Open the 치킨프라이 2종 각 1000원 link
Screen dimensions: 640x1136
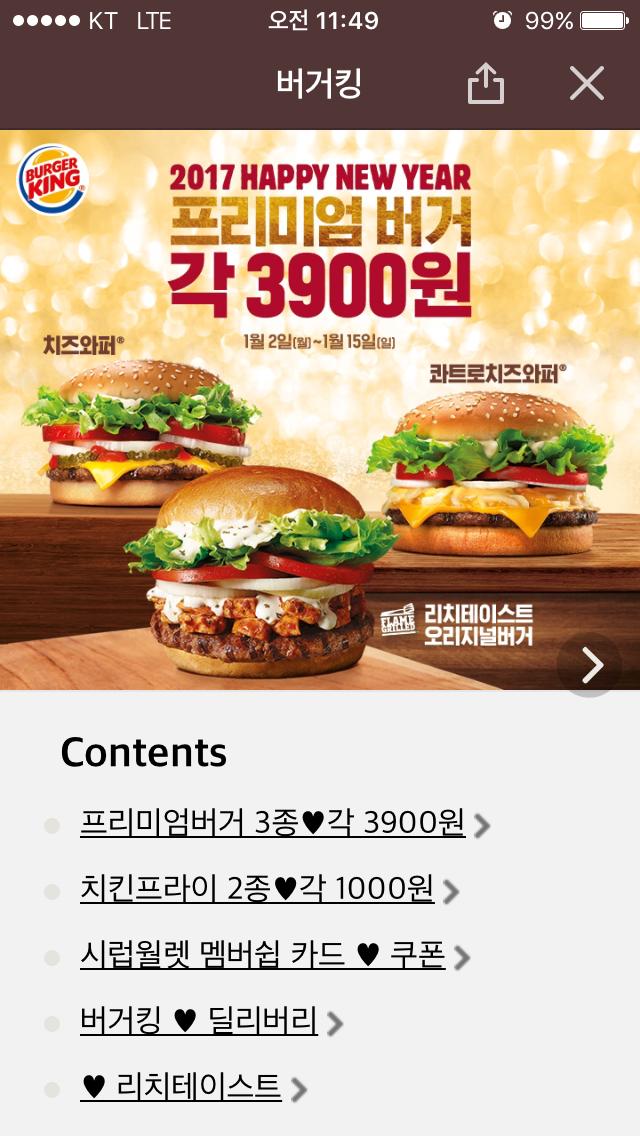[x=256, y=888]
